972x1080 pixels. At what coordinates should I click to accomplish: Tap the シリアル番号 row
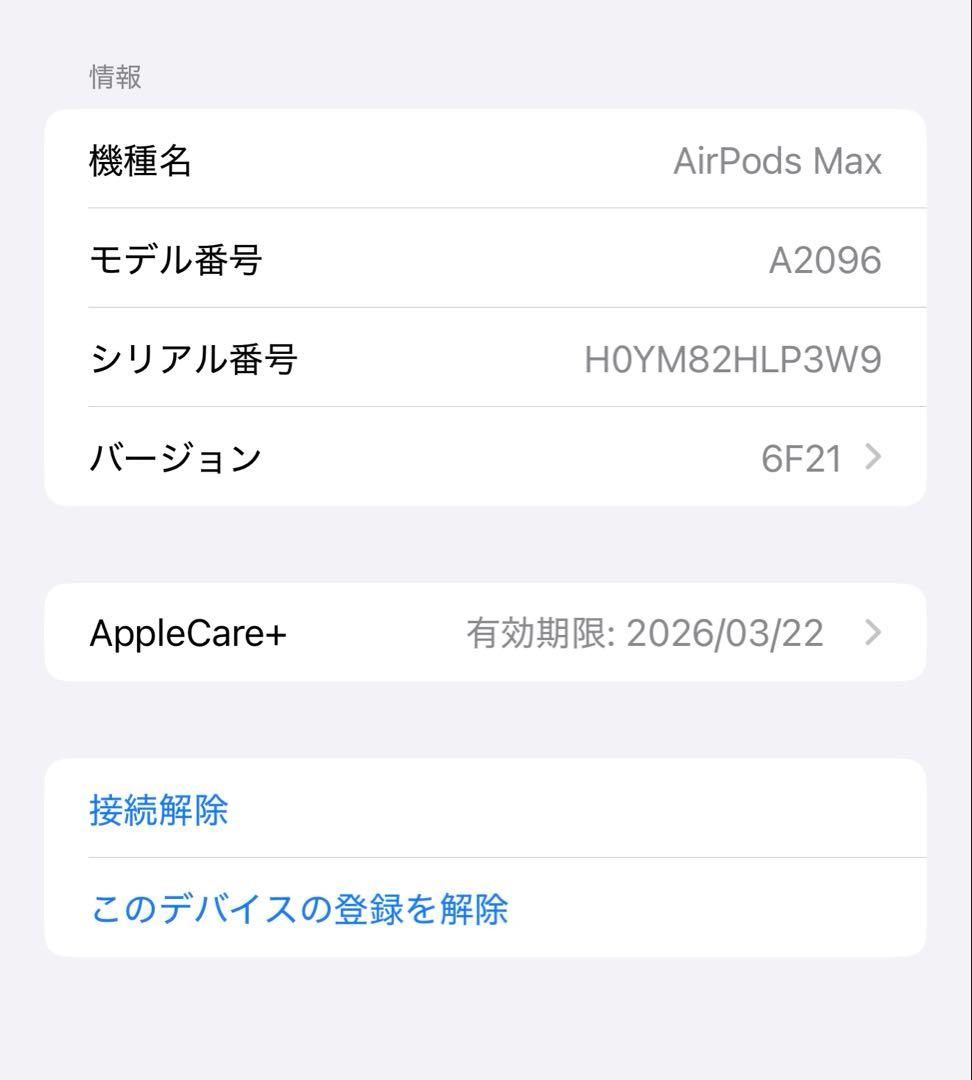pos(486,359)
